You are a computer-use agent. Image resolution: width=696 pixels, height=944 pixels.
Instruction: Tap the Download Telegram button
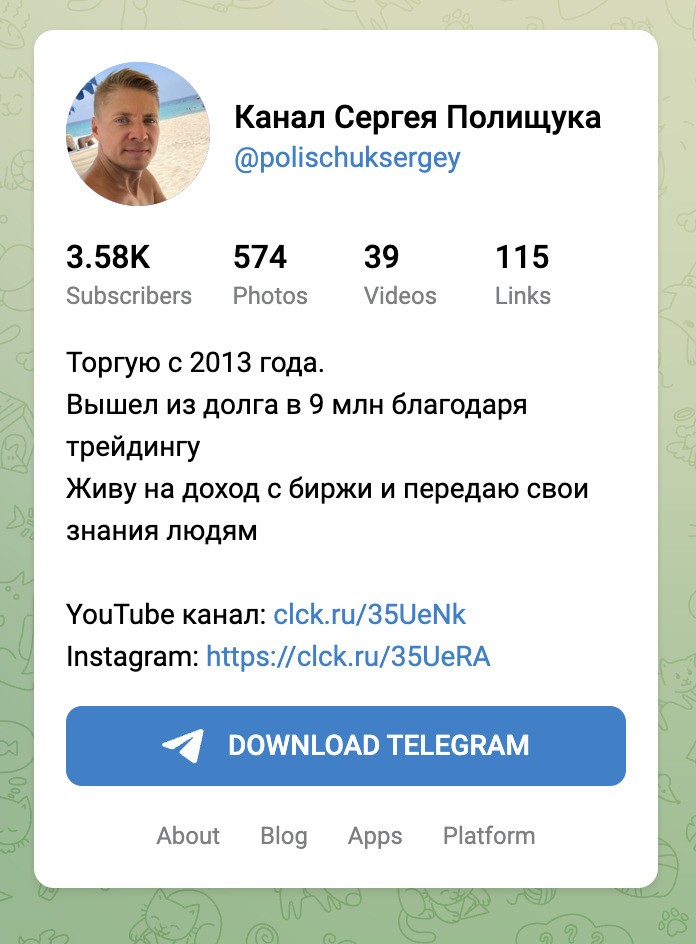coord(346,746)
